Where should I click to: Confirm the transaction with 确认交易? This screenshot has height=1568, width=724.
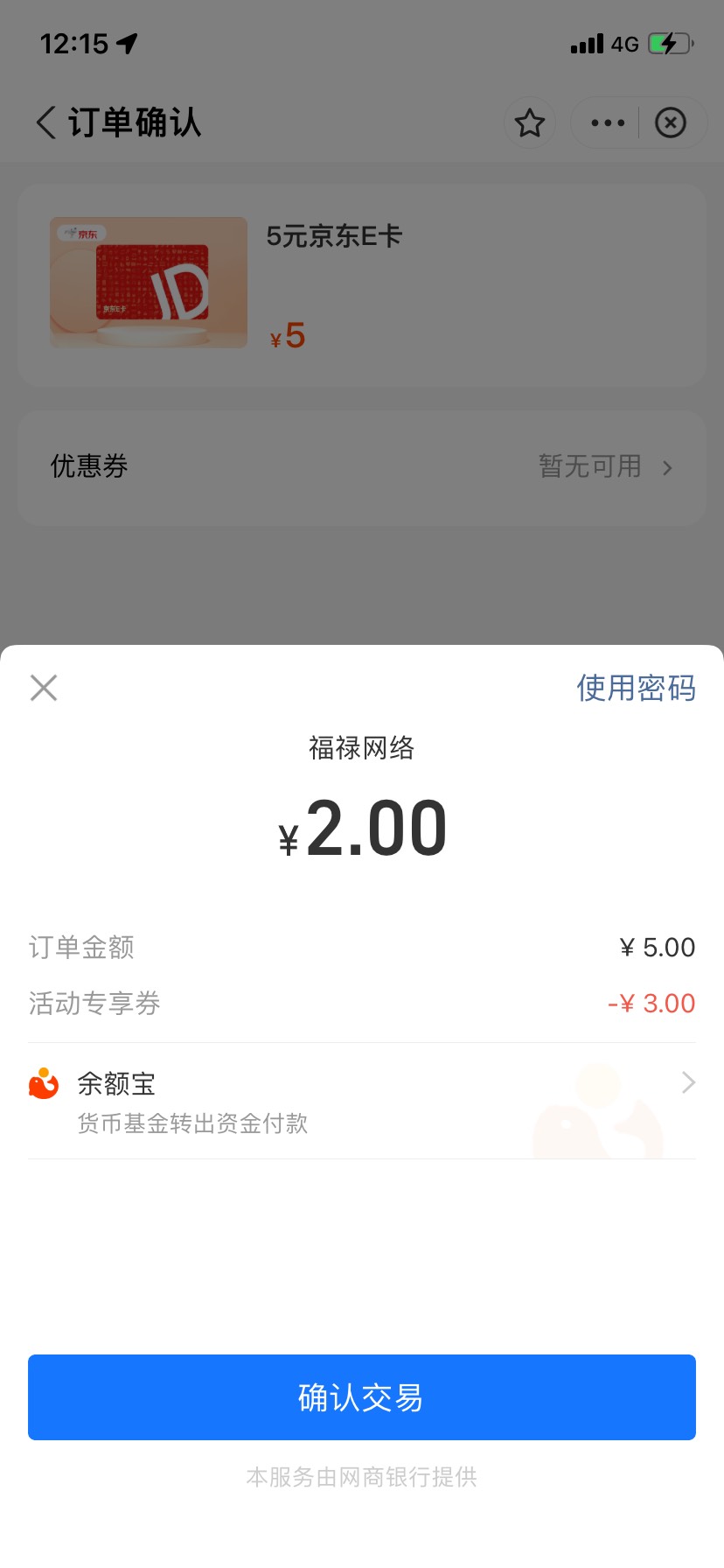362,1397
